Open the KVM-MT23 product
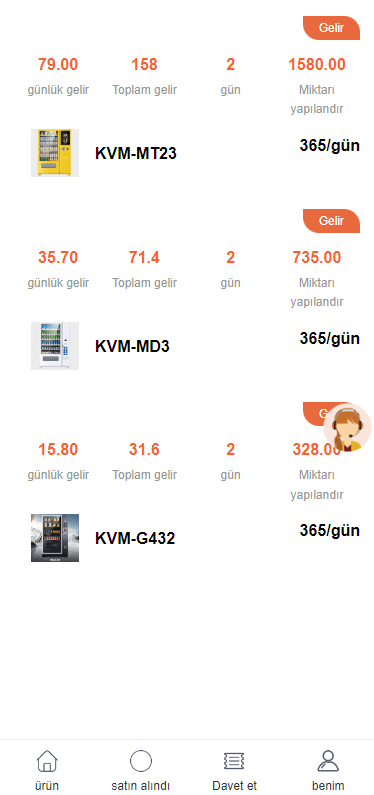Viewport: 374px width, 795px height. pos(136,153)
